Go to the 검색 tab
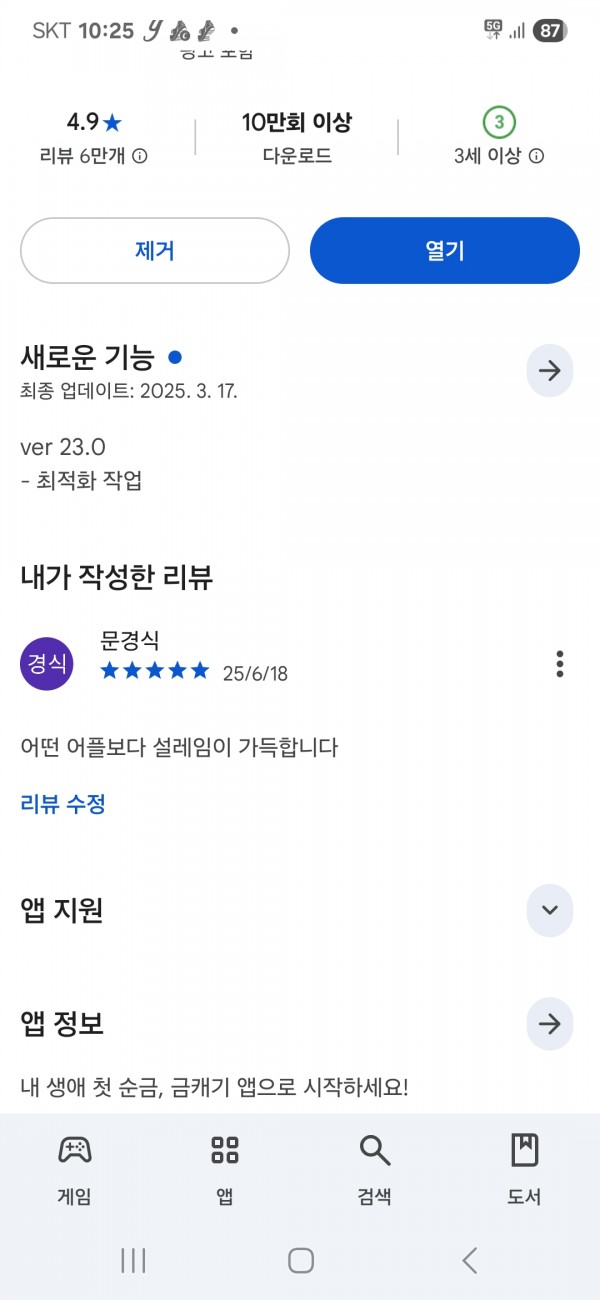Screen dimensions: 600x1300 375,1169
